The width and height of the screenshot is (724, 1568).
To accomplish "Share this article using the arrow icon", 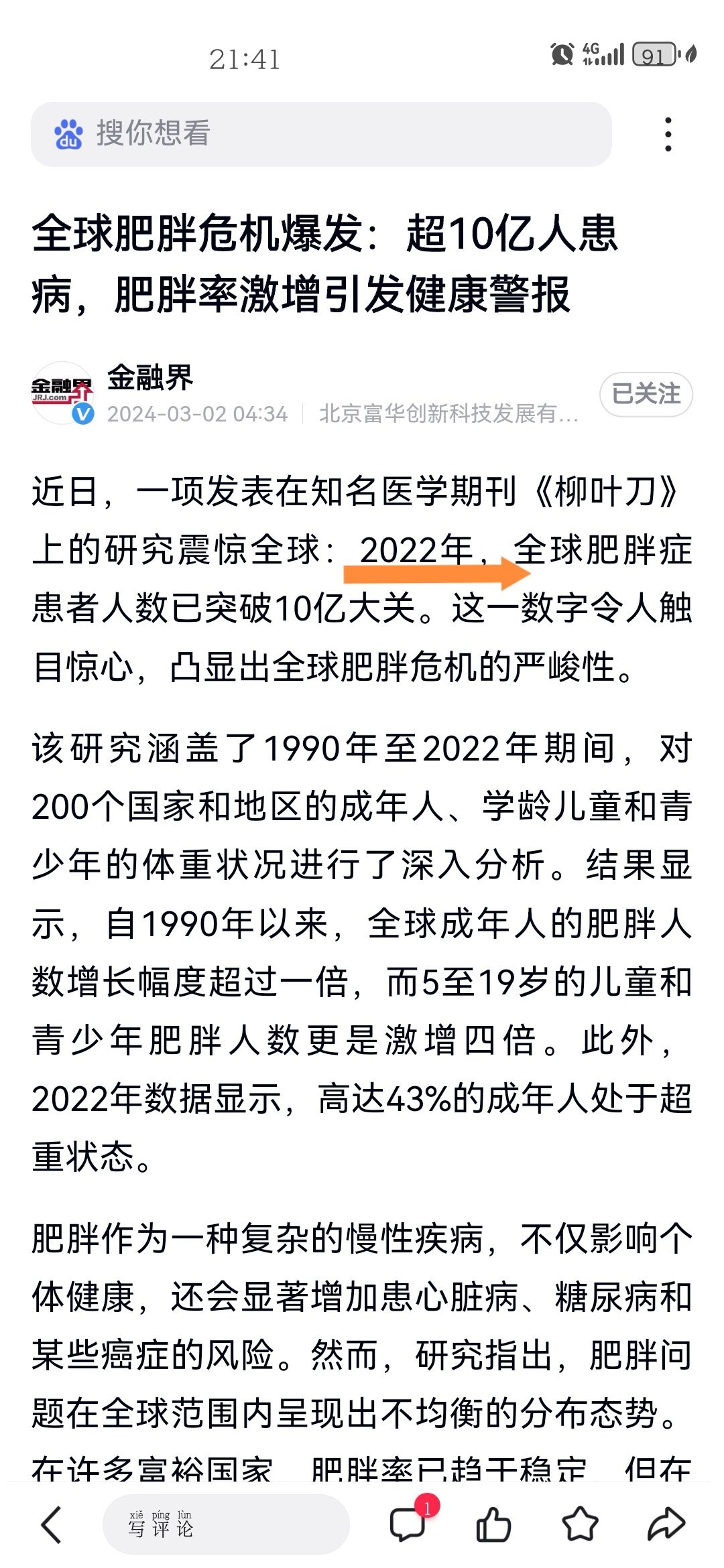I will coord(666,1525).
